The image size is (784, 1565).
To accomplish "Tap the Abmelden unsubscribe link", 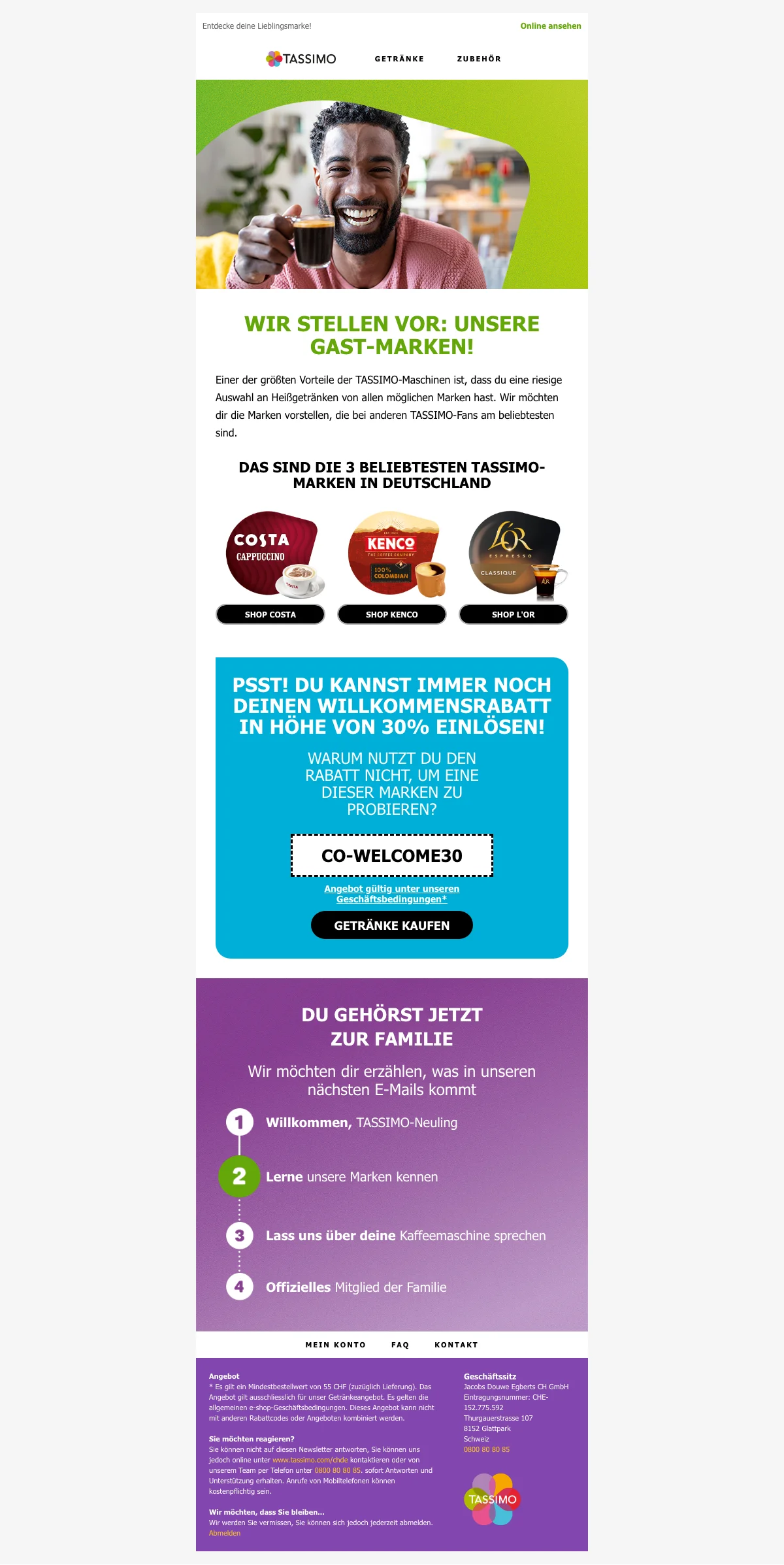I will [225, 1533].
